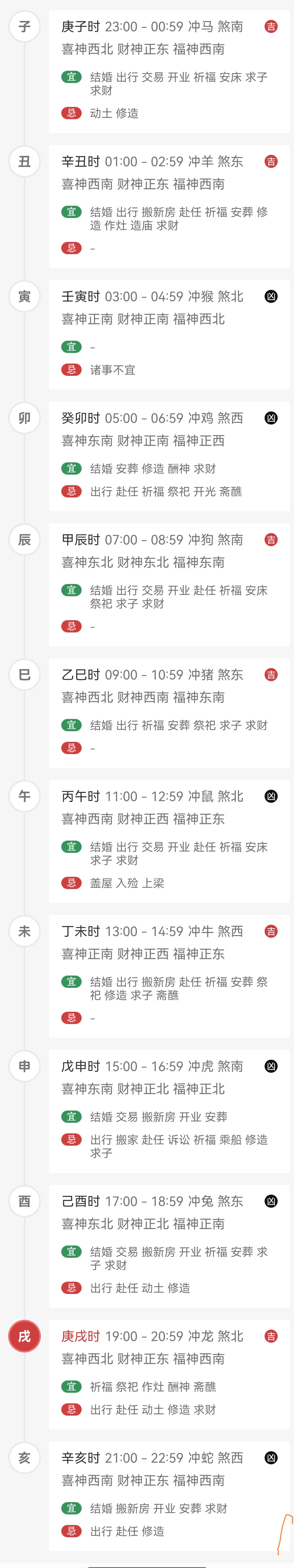Select the 未 hour marker

(24, 931)
